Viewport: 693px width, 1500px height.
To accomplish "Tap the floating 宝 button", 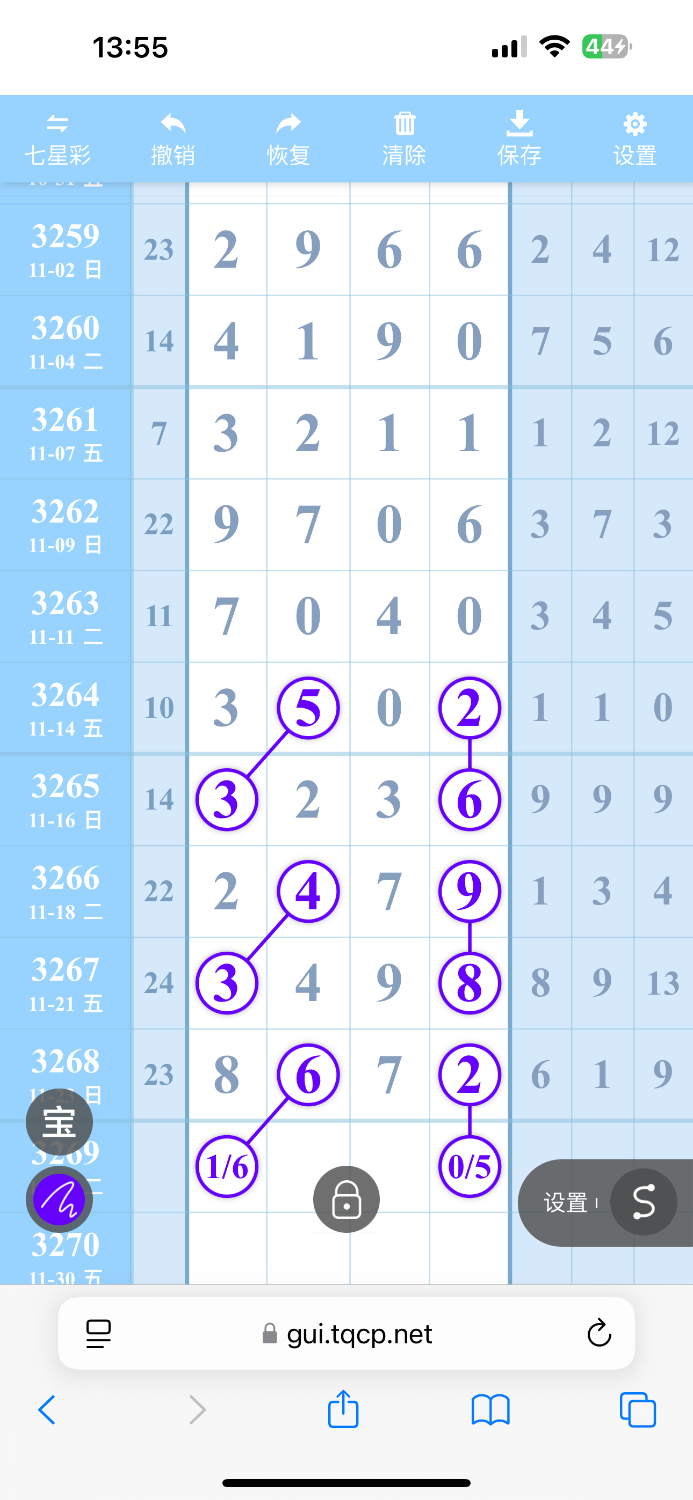I will tap(59, 1122).
